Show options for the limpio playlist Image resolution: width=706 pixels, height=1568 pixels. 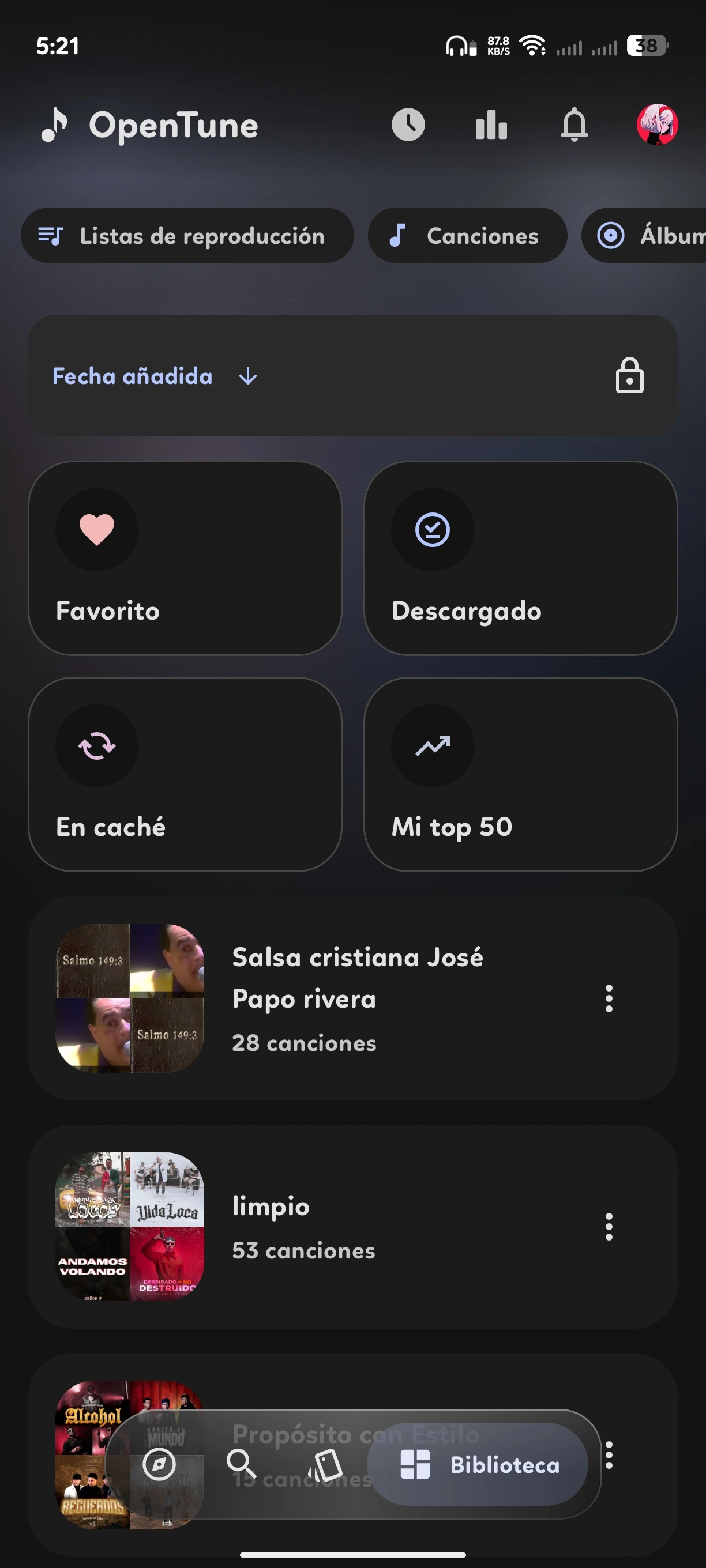[x=609, y=1227]
